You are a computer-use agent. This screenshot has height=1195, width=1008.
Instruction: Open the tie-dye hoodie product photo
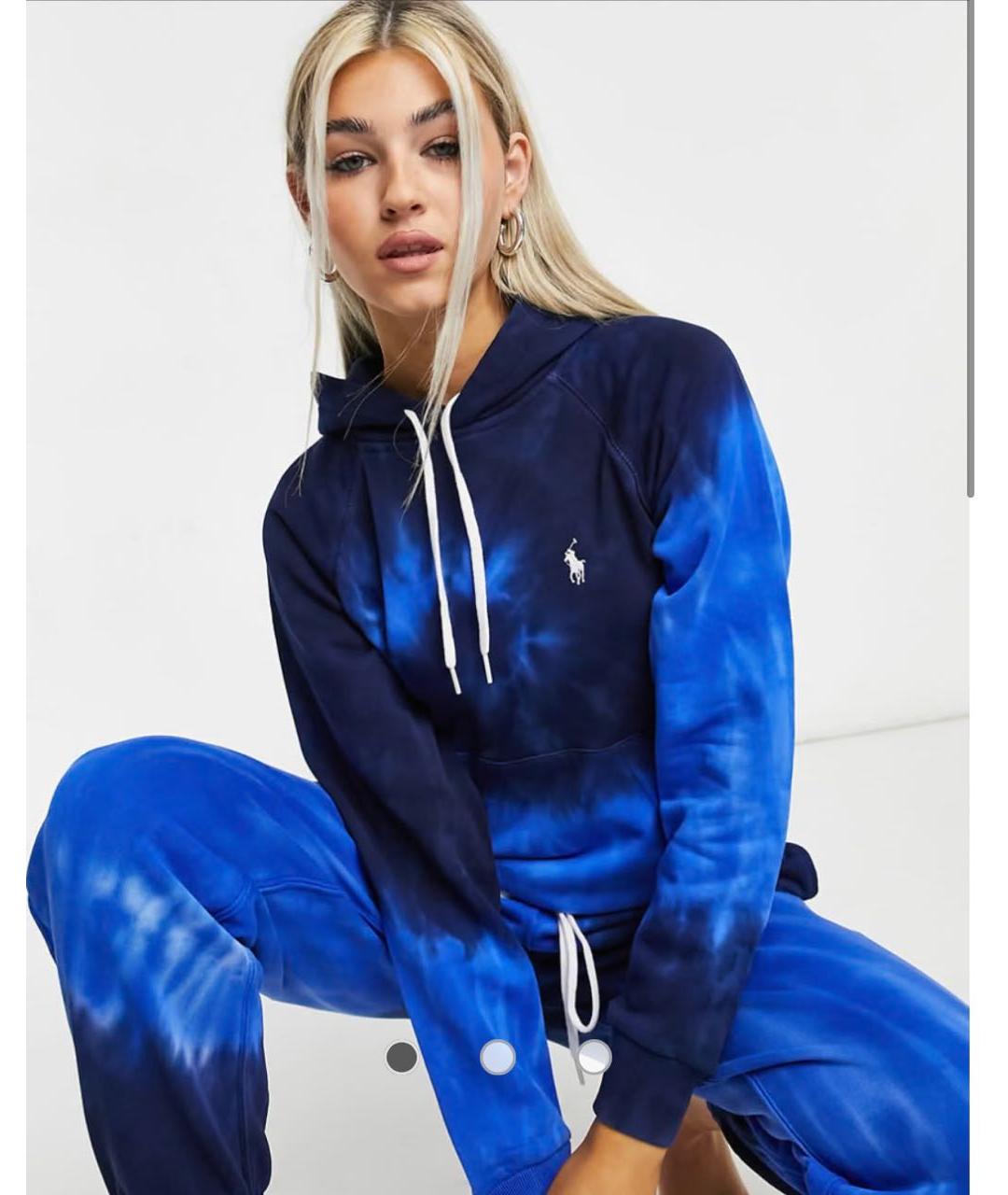click(504, 597)
